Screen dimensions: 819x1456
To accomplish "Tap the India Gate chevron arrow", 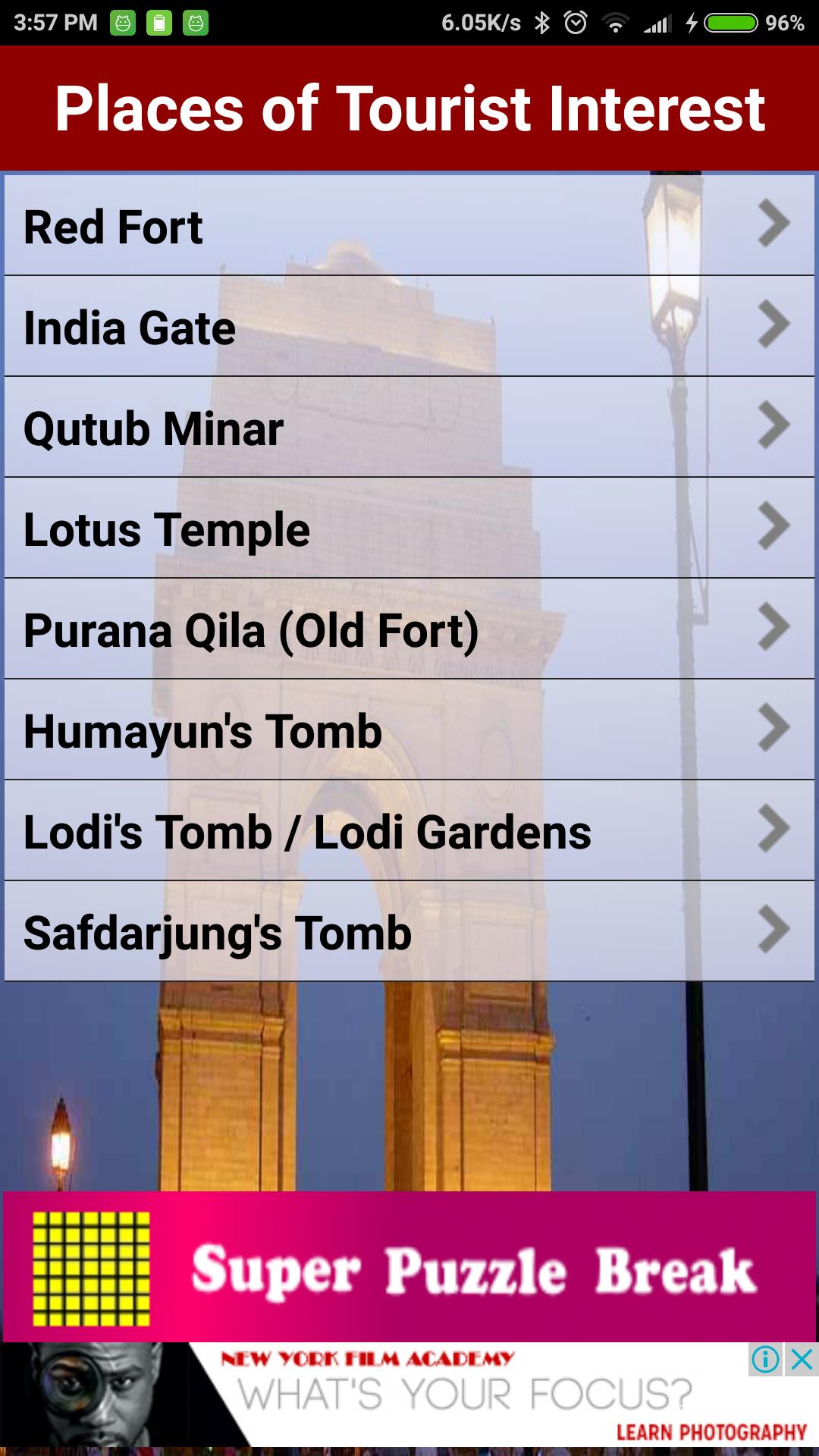I will [x=775, y=328].
